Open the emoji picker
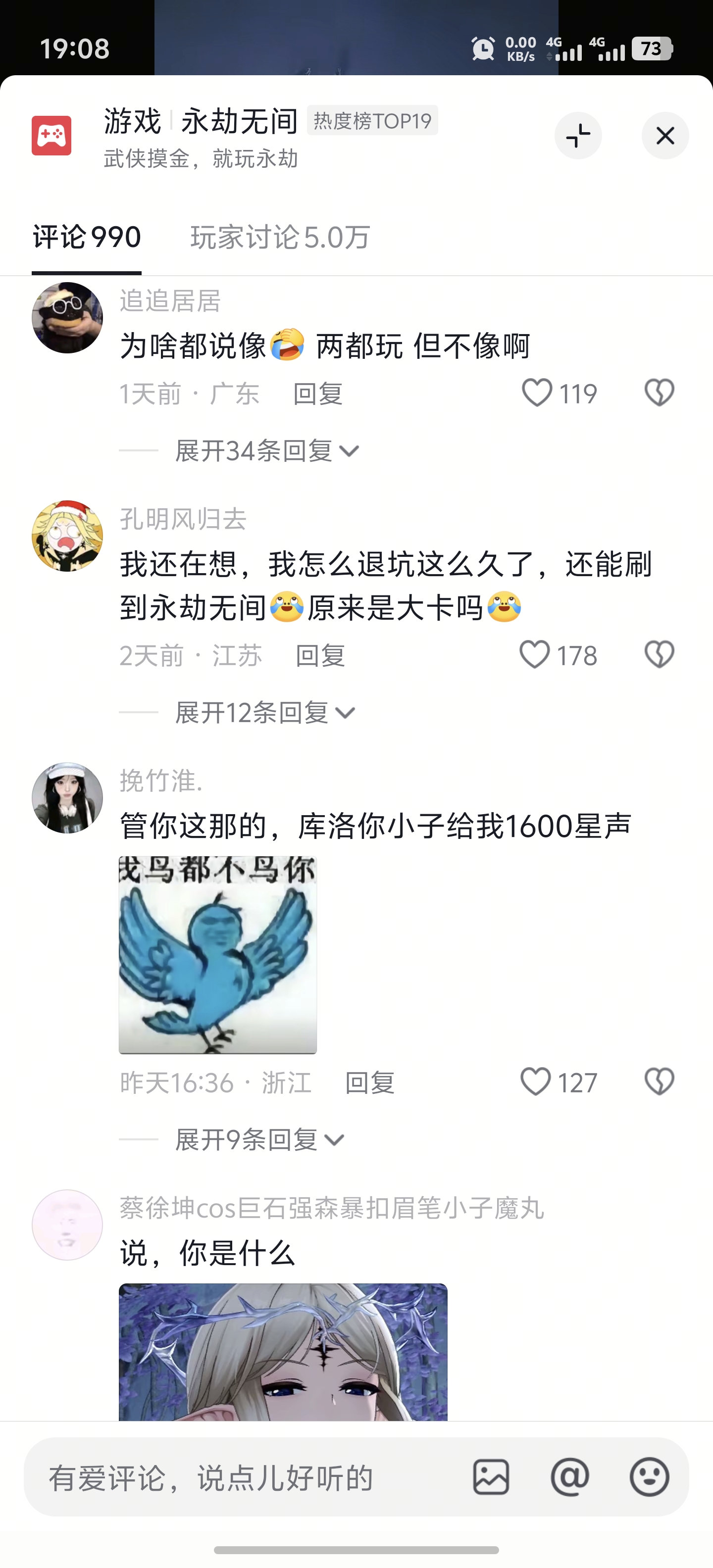 coord(649,1477)
